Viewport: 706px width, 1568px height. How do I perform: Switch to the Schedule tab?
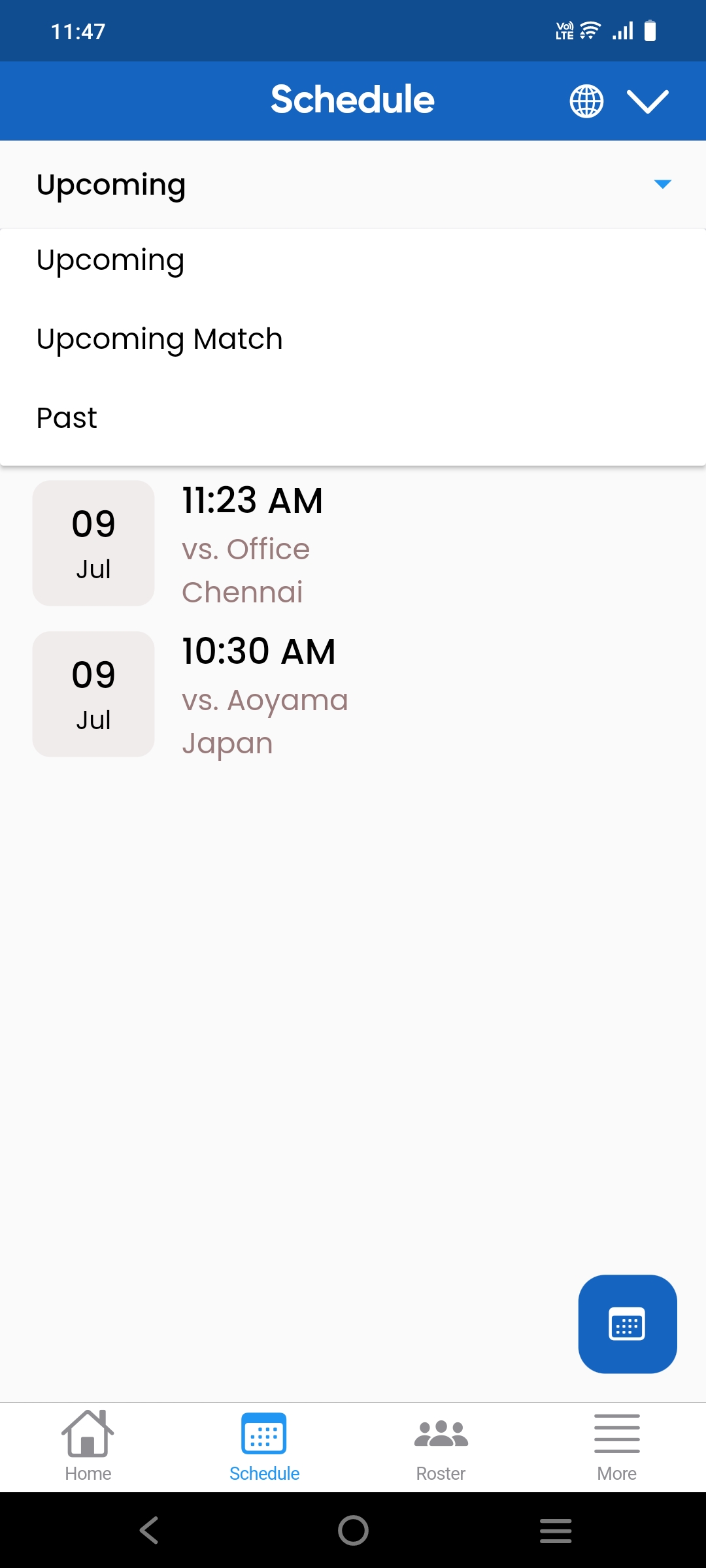264,1445
